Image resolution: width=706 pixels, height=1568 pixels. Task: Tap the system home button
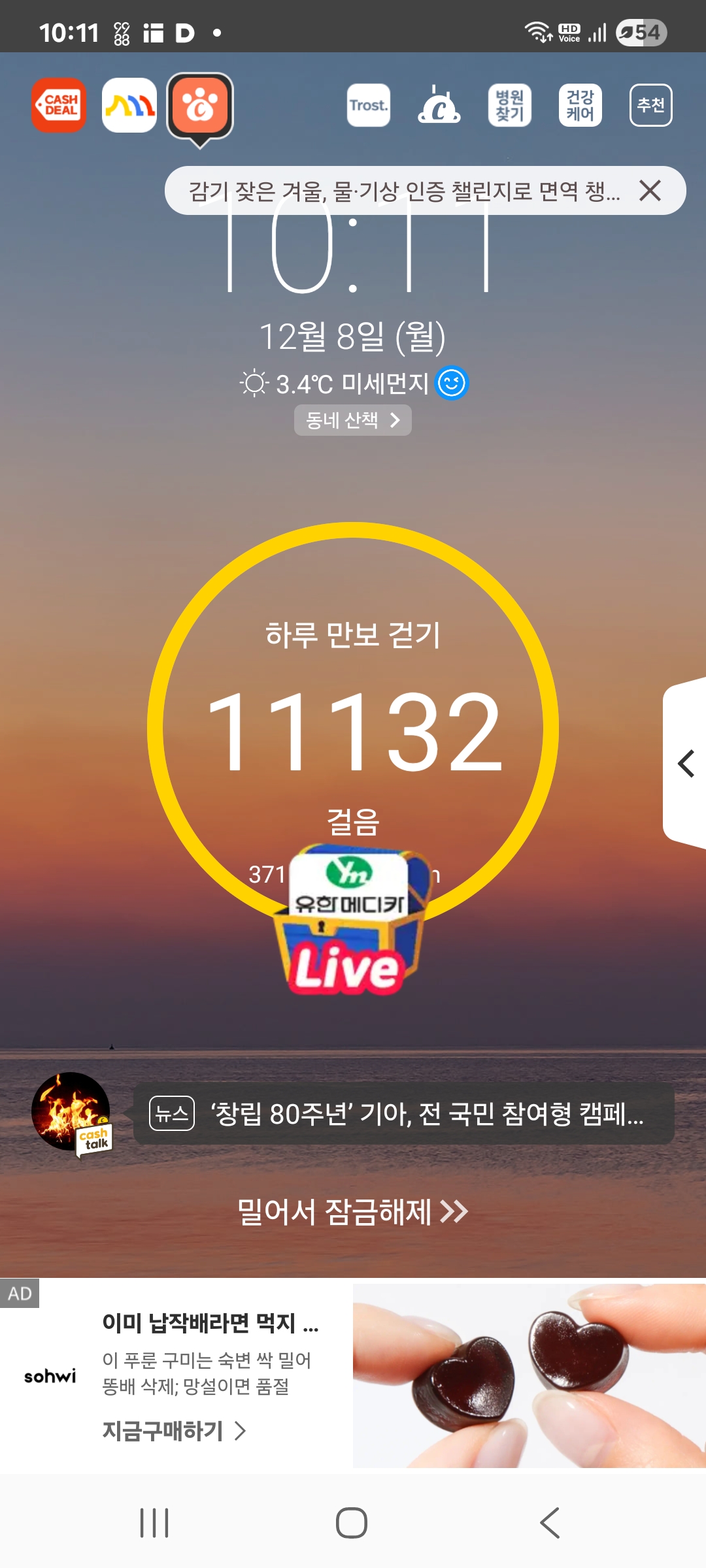(x=352, y=1523)
